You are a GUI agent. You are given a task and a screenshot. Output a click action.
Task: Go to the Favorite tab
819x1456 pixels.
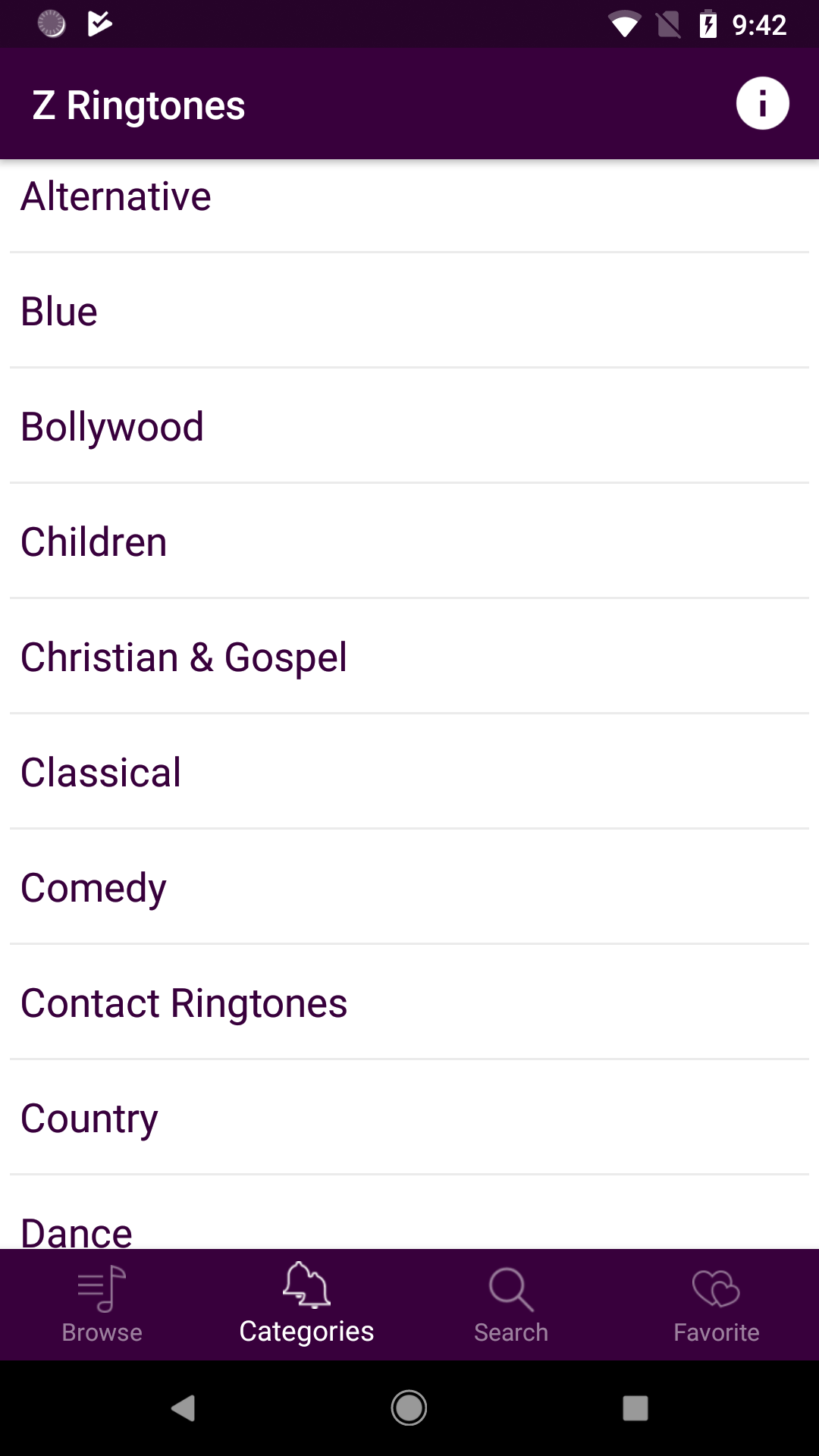717,1304
